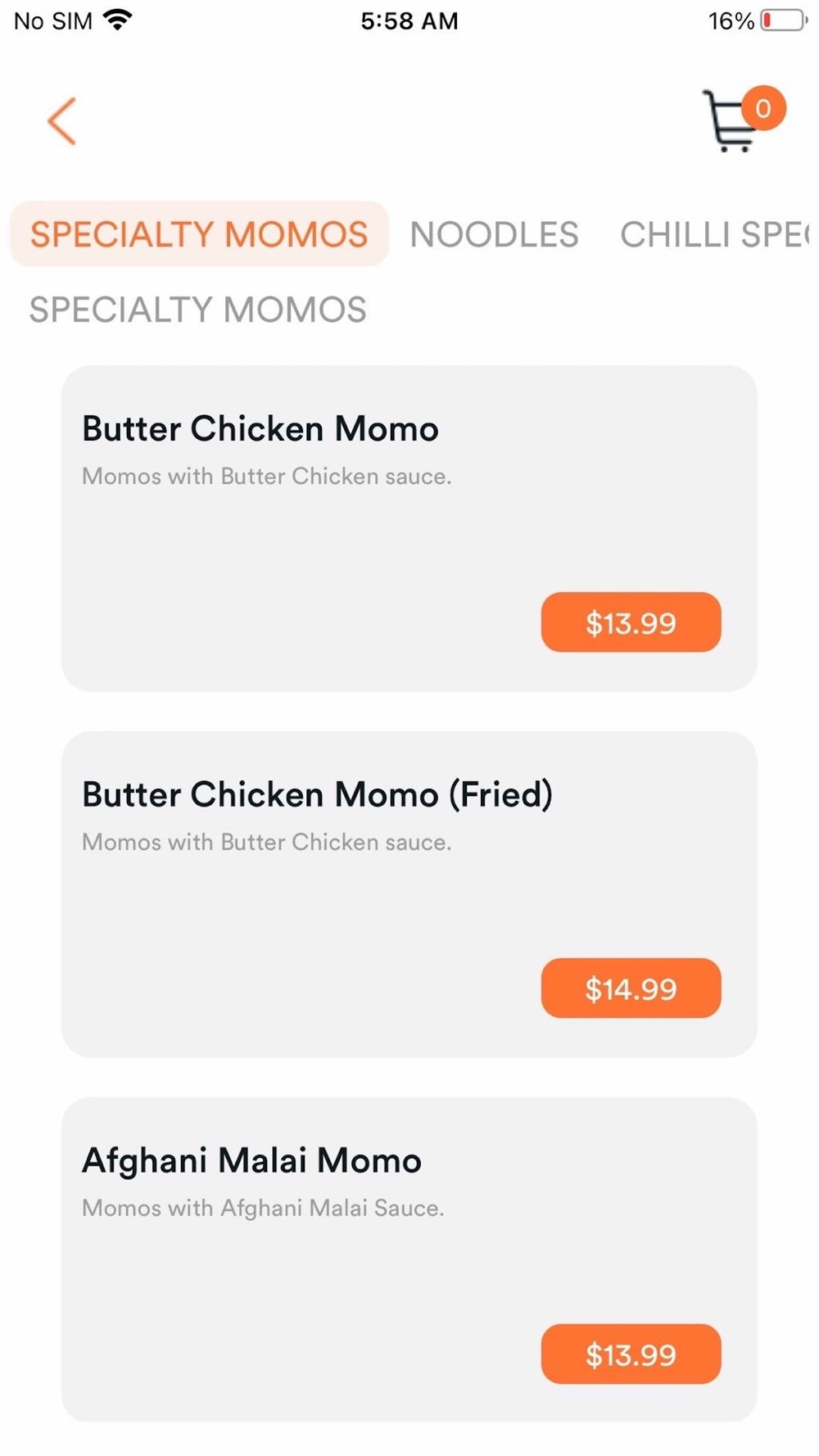
Task: Open the Butter Chicken Momo (Fried) card
Action: (x=409, y=894)
